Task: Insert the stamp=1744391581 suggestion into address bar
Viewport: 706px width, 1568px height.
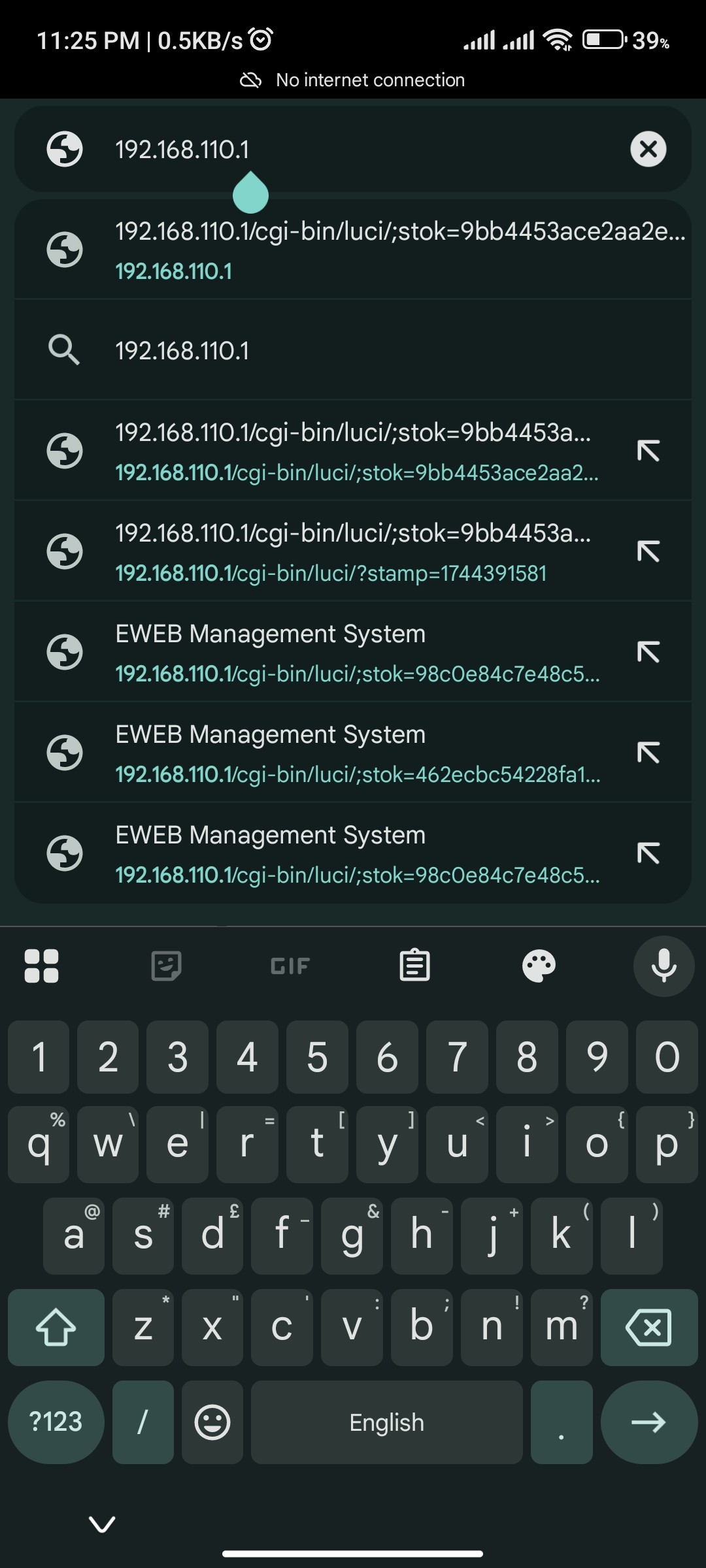Action: pos(648,552)
